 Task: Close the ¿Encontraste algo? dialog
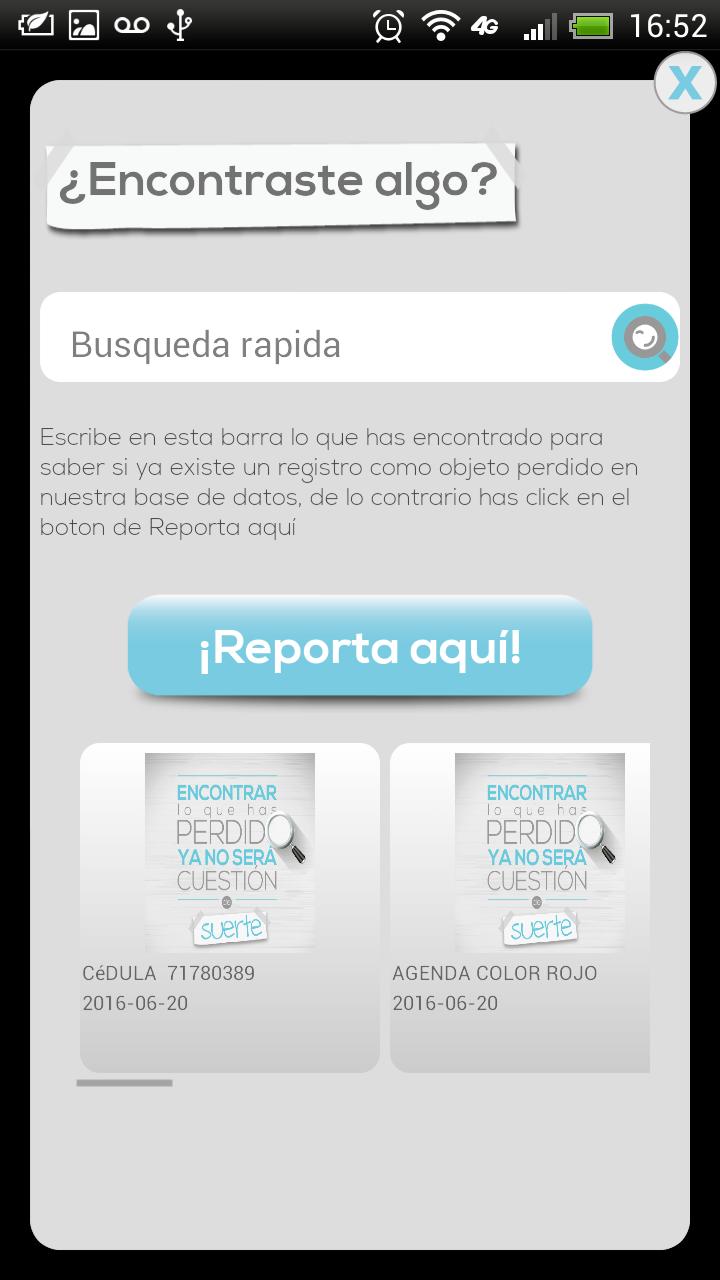coord(685,83)
